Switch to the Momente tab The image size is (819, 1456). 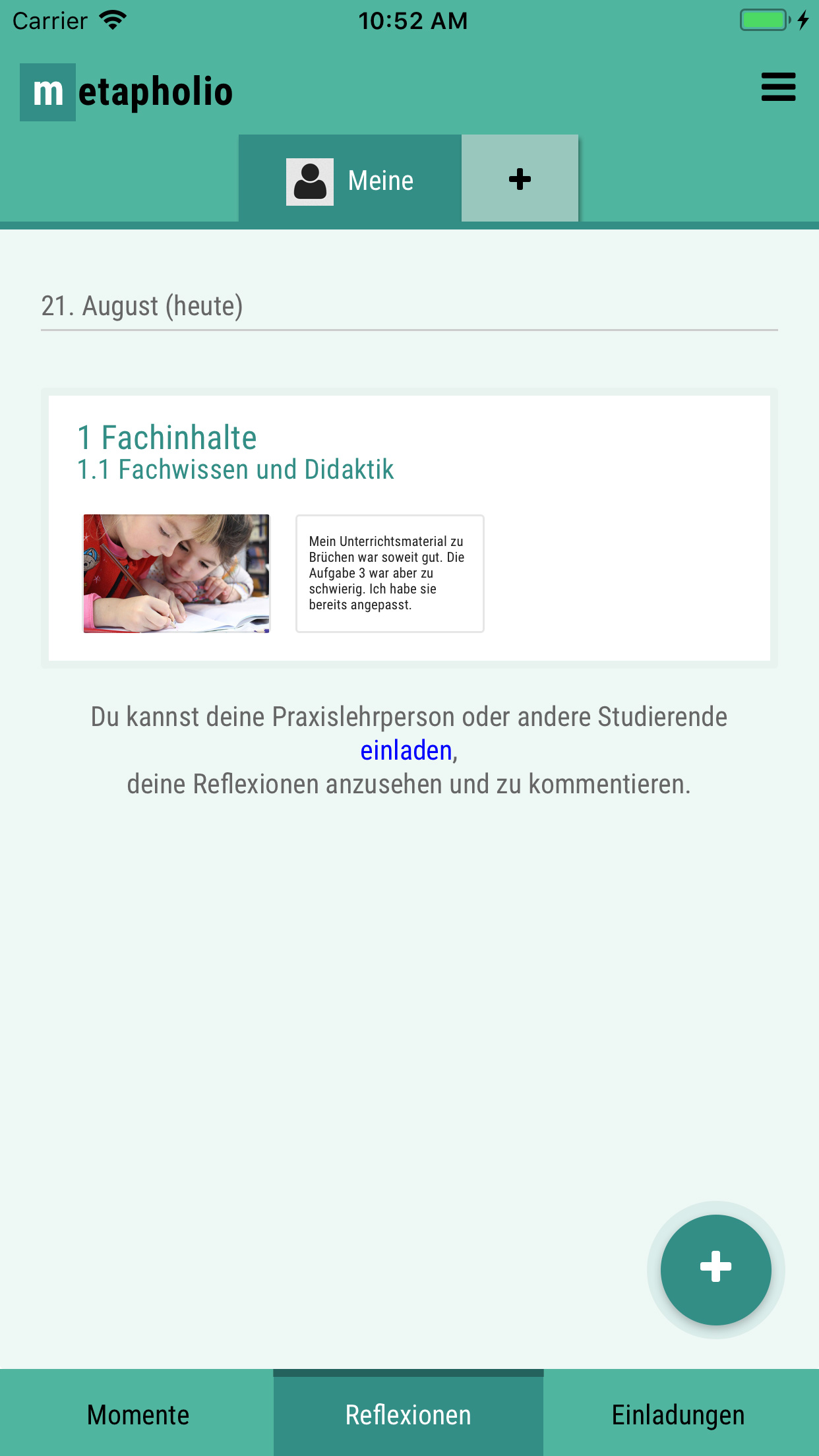click(137, 1414)
